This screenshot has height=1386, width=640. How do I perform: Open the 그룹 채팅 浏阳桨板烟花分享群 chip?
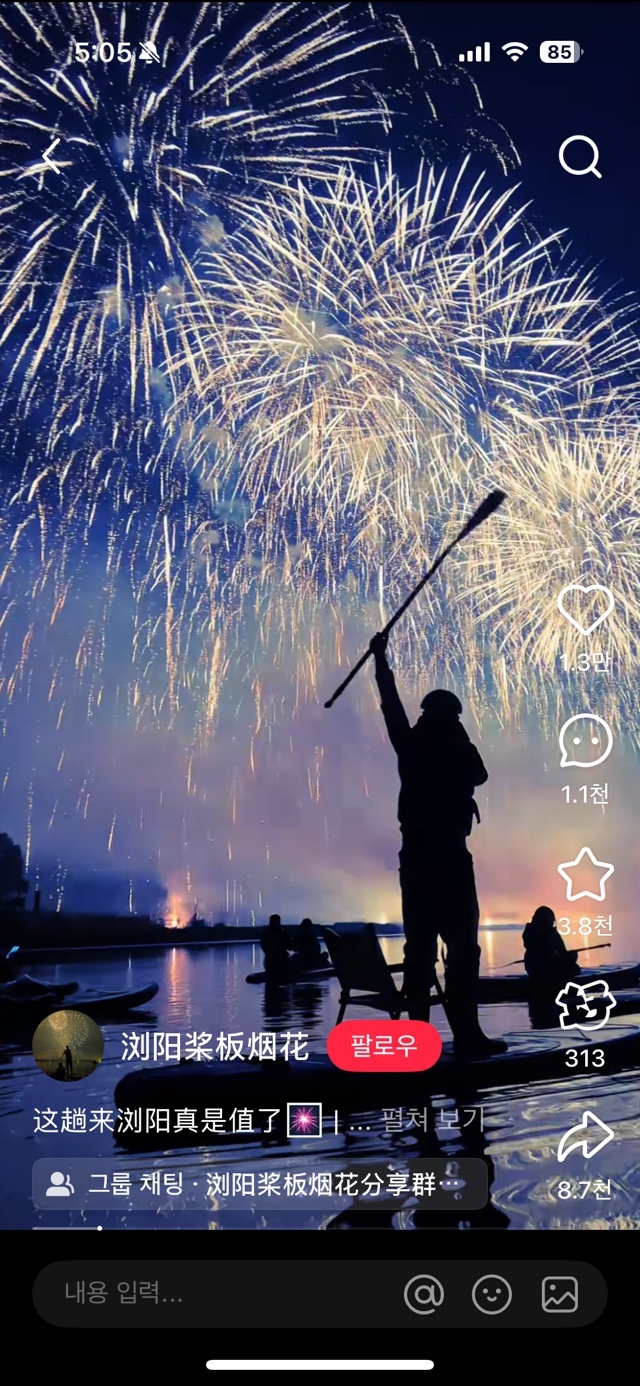pyautogui.click(x=260, y=1184)
